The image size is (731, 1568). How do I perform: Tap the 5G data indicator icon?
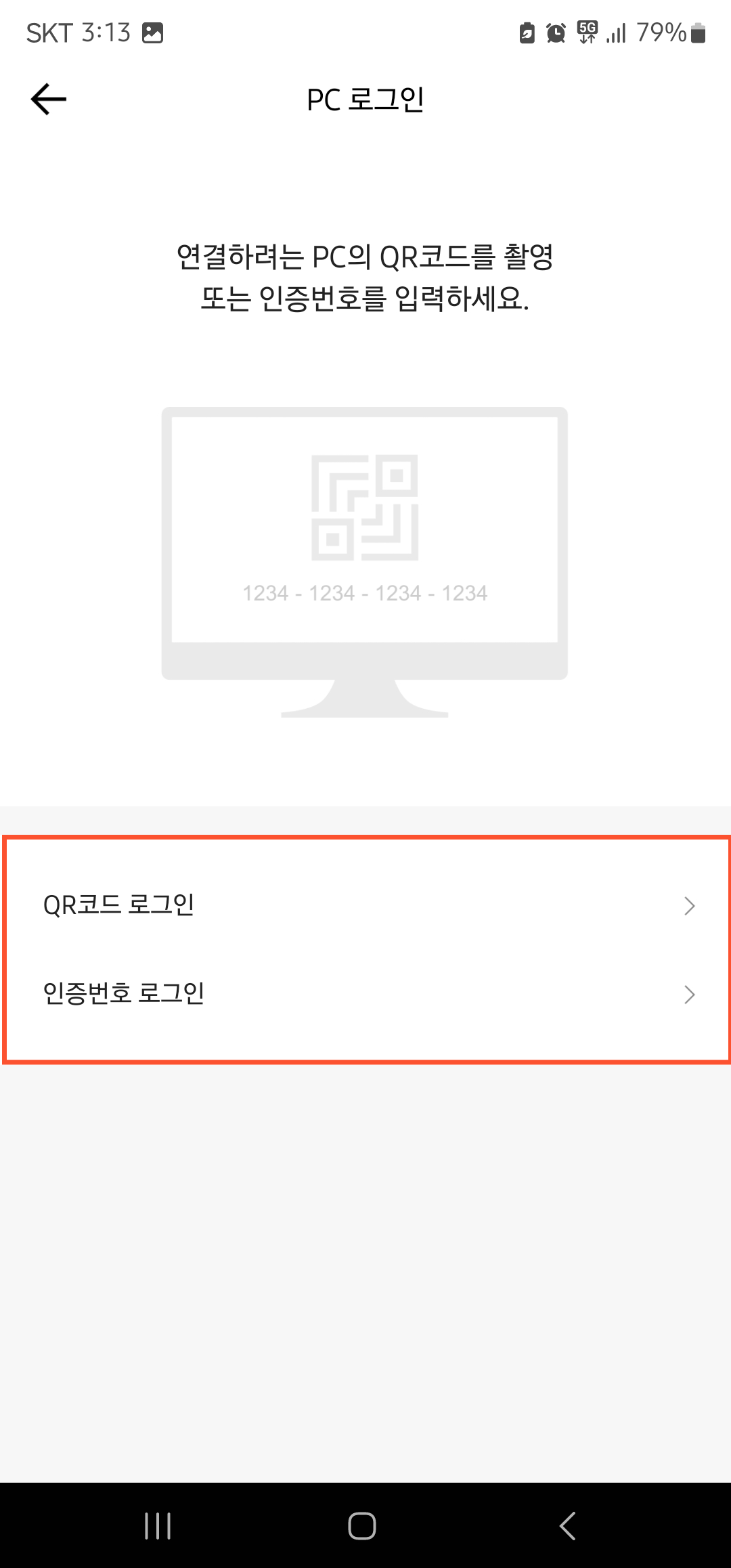(x=586, y=32)
